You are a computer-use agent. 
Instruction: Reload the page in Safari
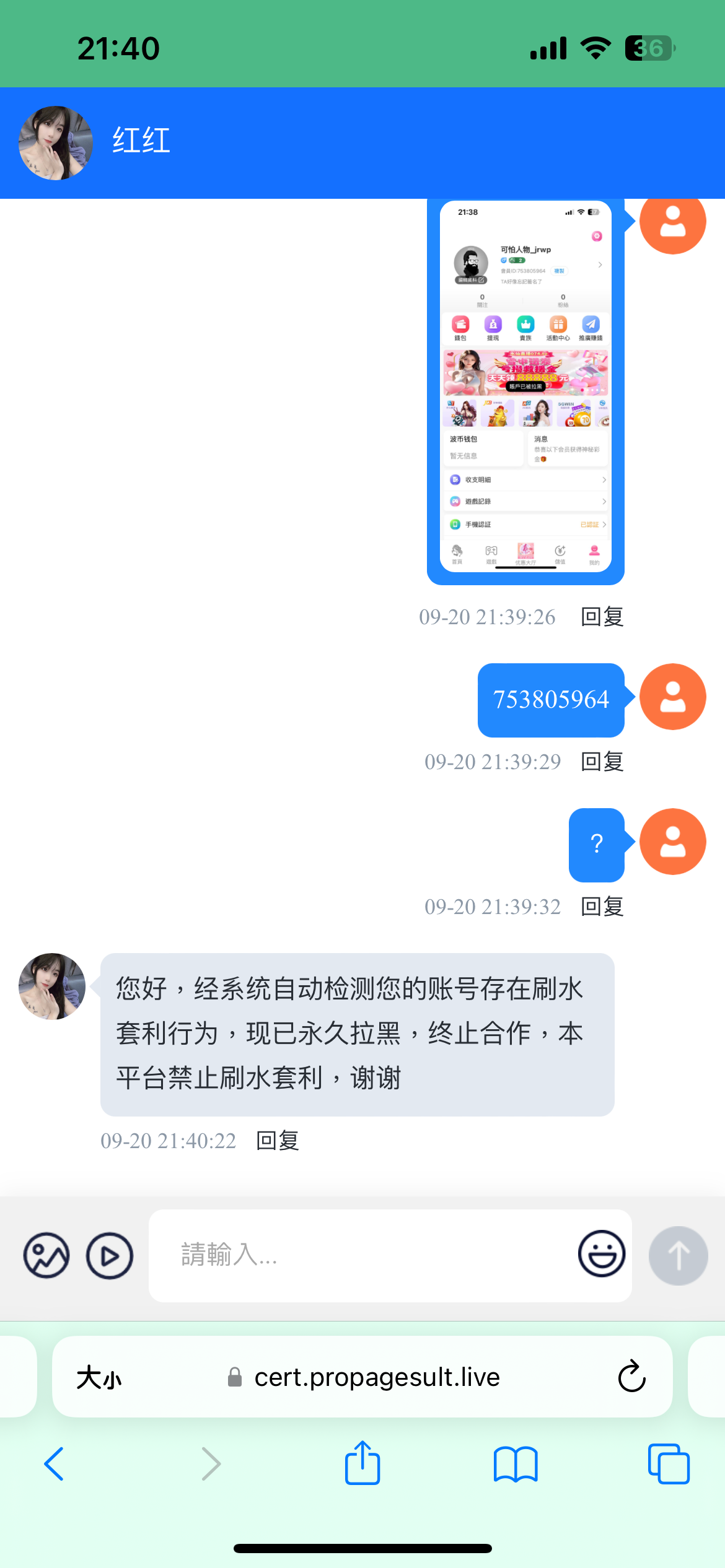click(631, 1377)
